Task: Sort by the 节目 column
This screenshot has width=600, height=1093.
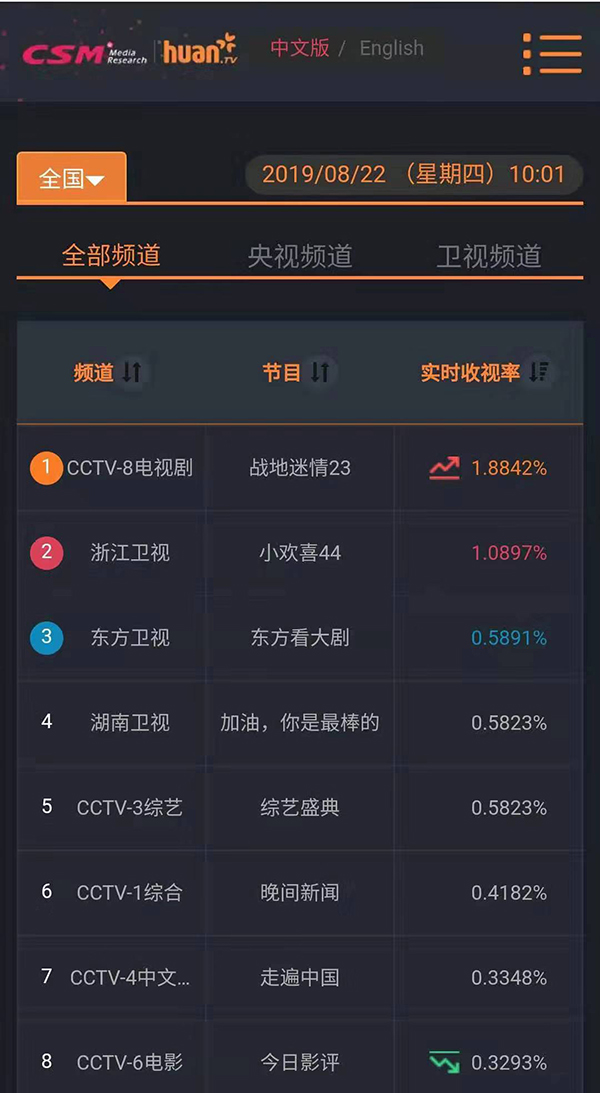Action: [x=297, y=373]
